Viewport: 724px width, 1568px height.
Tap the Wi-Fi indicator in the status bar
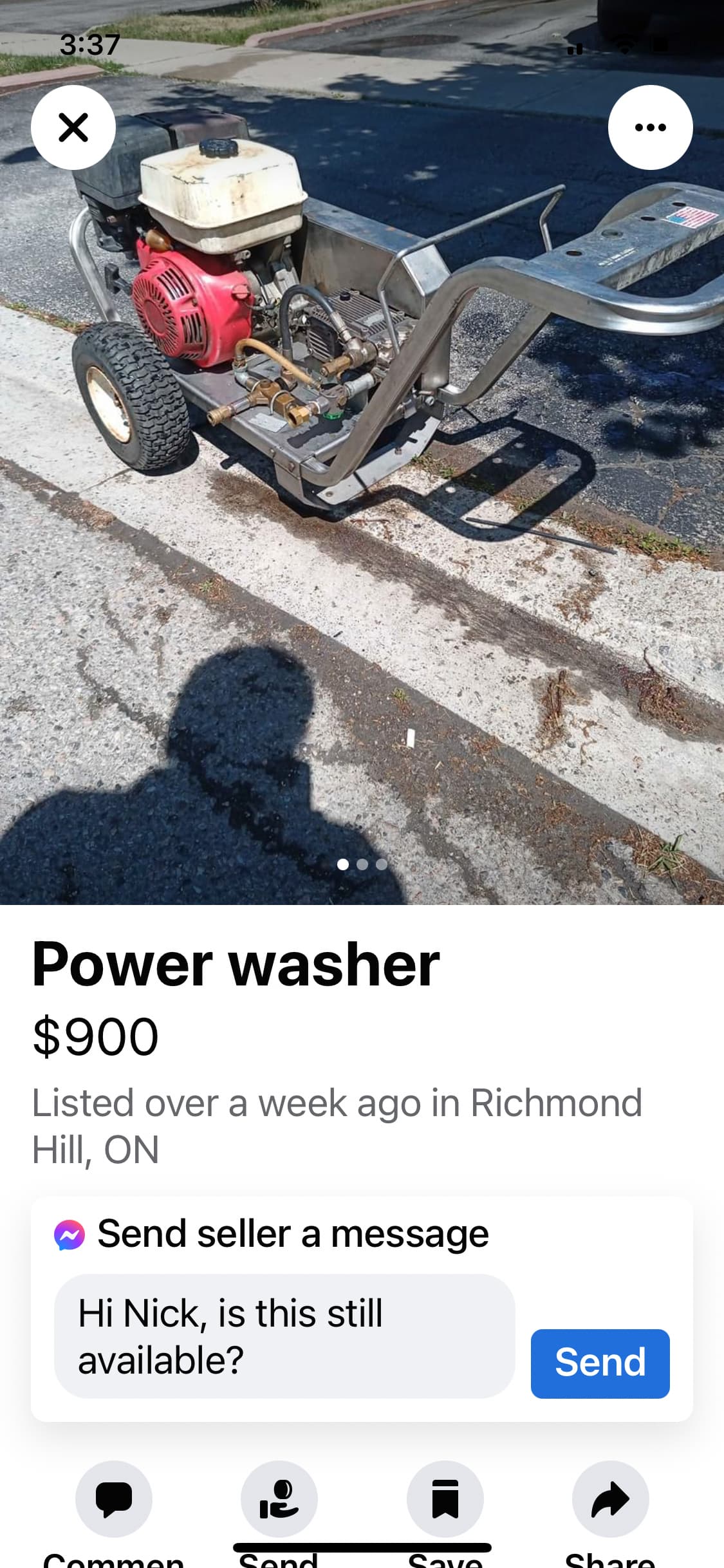[x=622, y=45]
